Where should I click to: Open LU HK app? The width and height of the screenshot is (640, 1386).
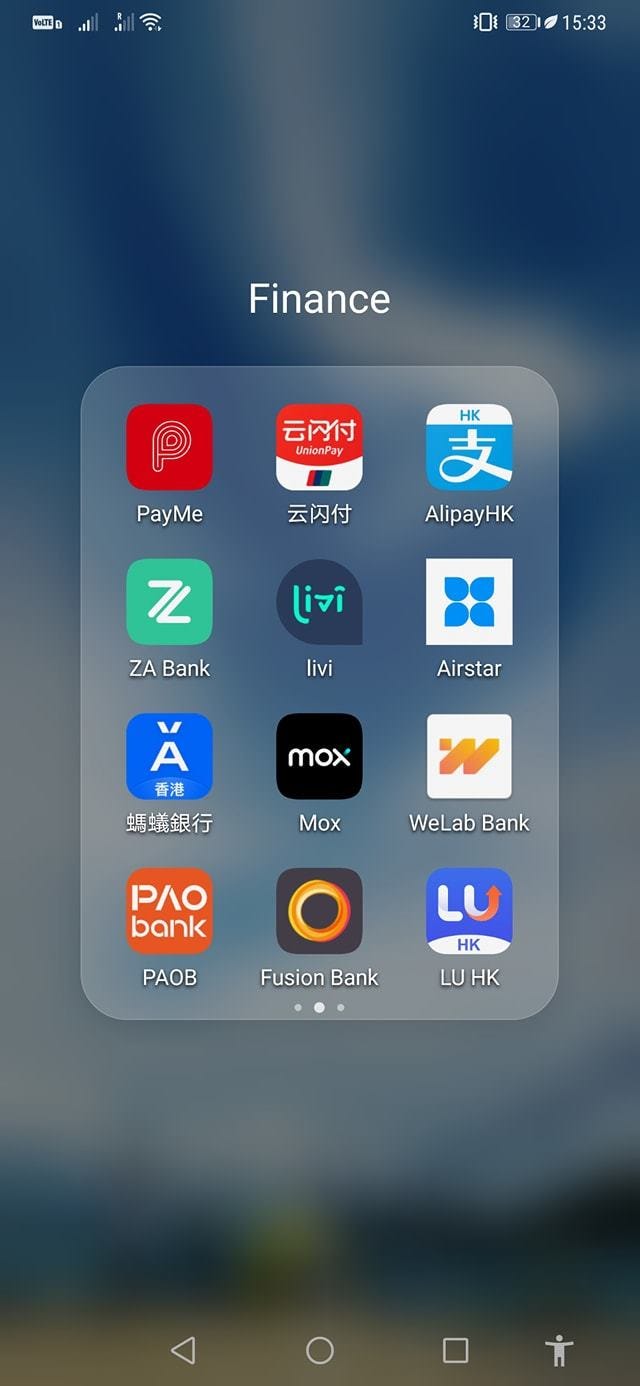(x=469, y=911)
